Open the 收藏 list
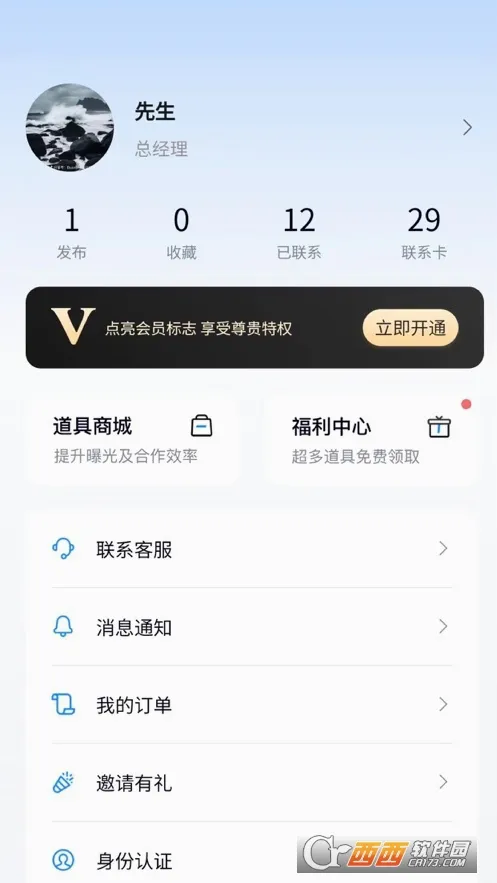This screenshot has width=497, height=883. click(181, 234)
